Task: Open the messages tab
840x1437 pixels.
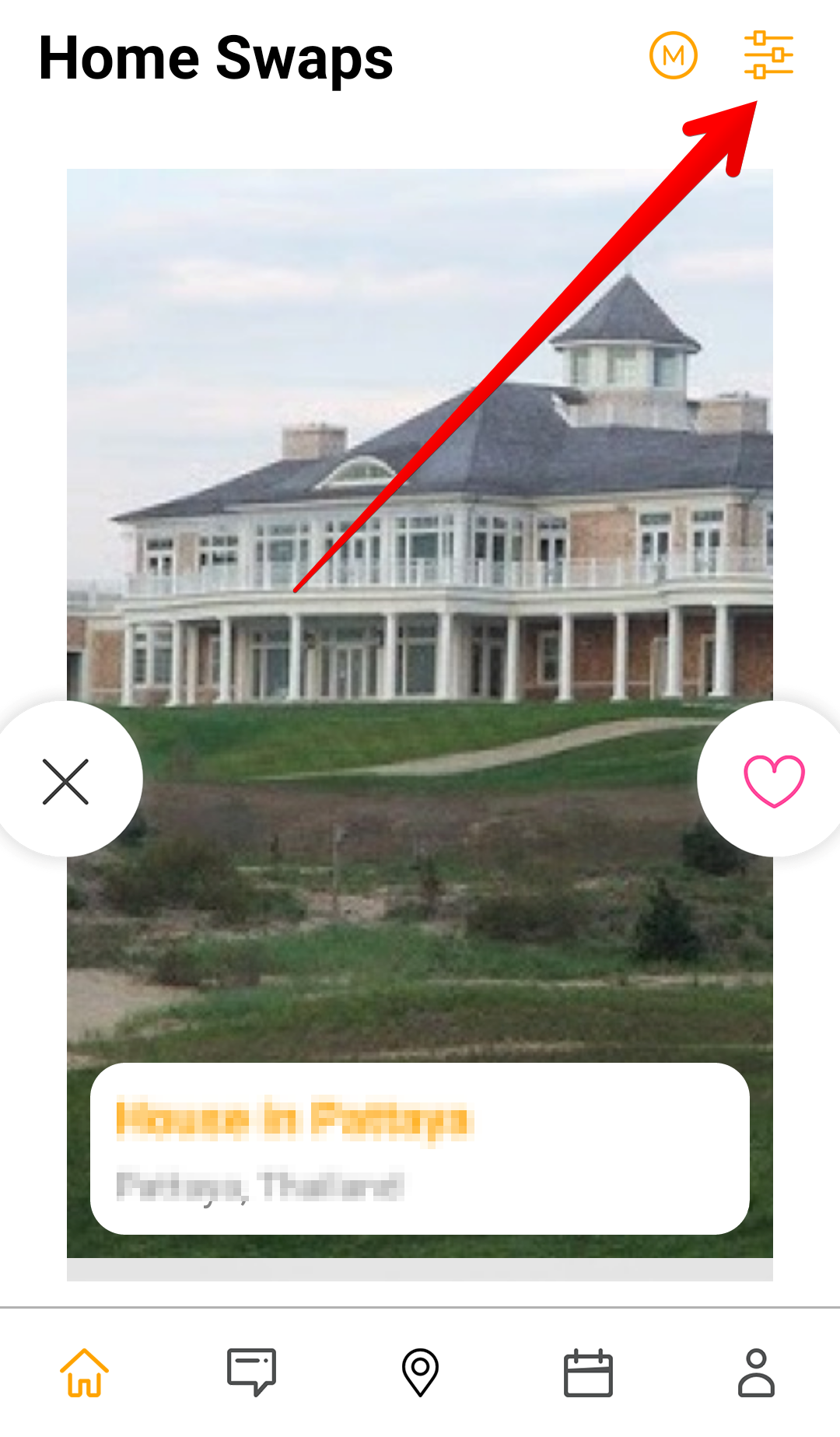Action: [x=251, y=1373]
